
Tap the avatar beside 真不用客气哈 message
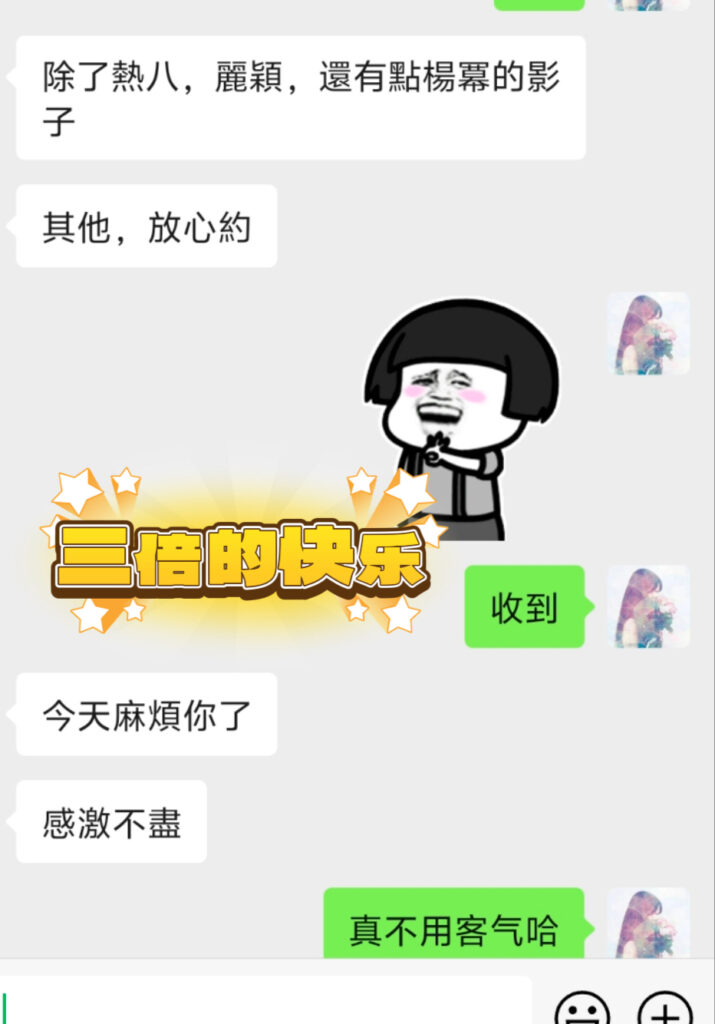click(648, 923)
